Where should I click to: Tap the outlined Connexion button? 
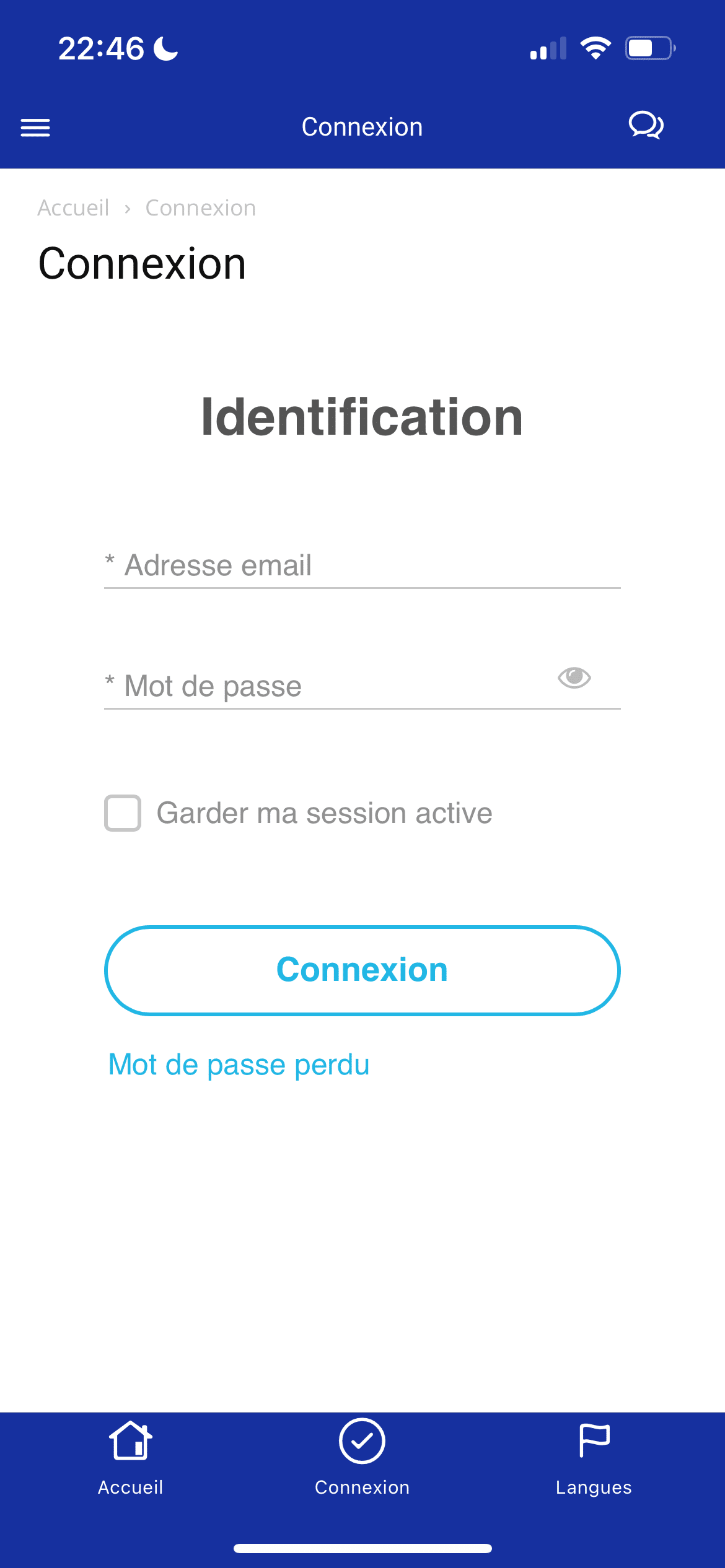pos(362,970)
